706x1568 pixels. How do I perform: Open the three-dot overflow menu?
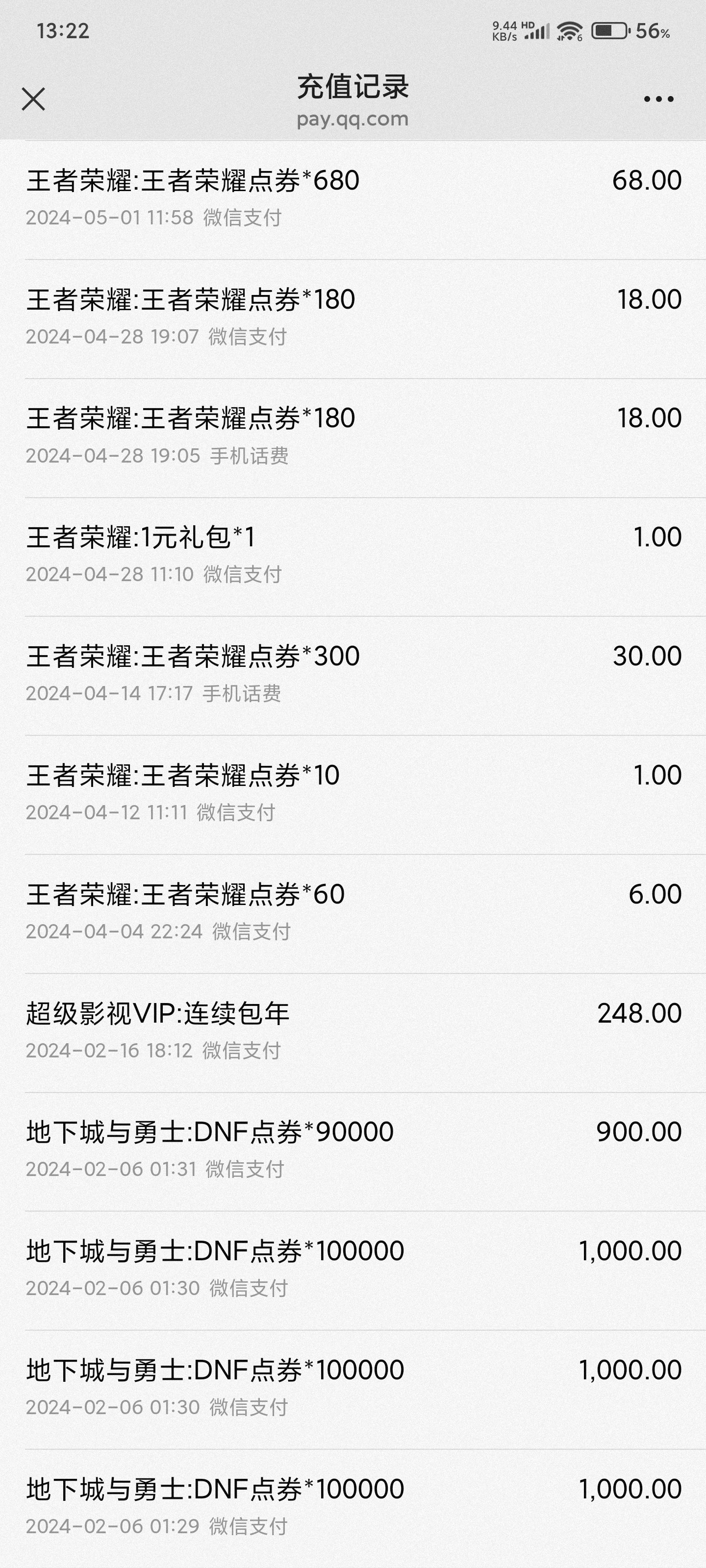tap(658, 98)
